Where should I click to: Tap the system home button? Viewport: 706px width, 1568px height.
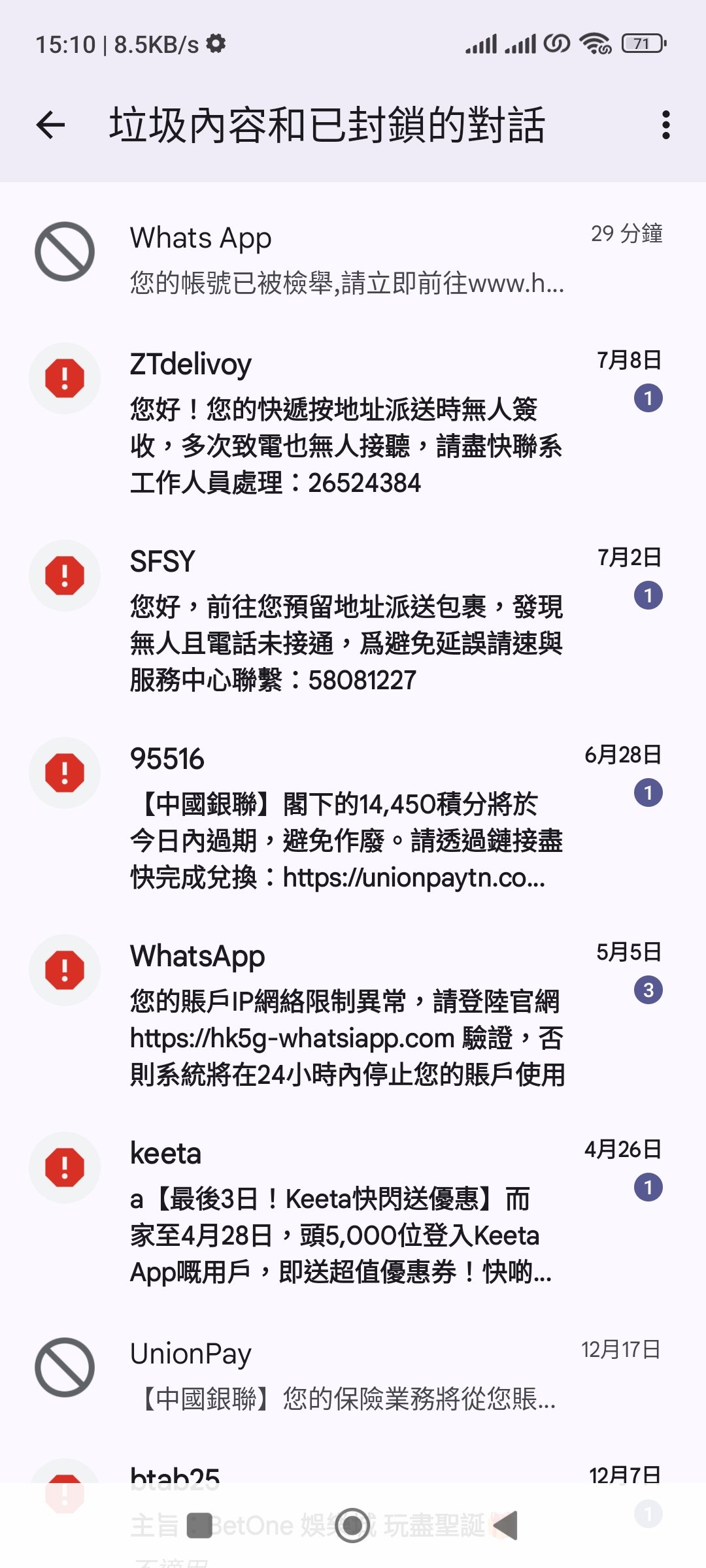353,1526
